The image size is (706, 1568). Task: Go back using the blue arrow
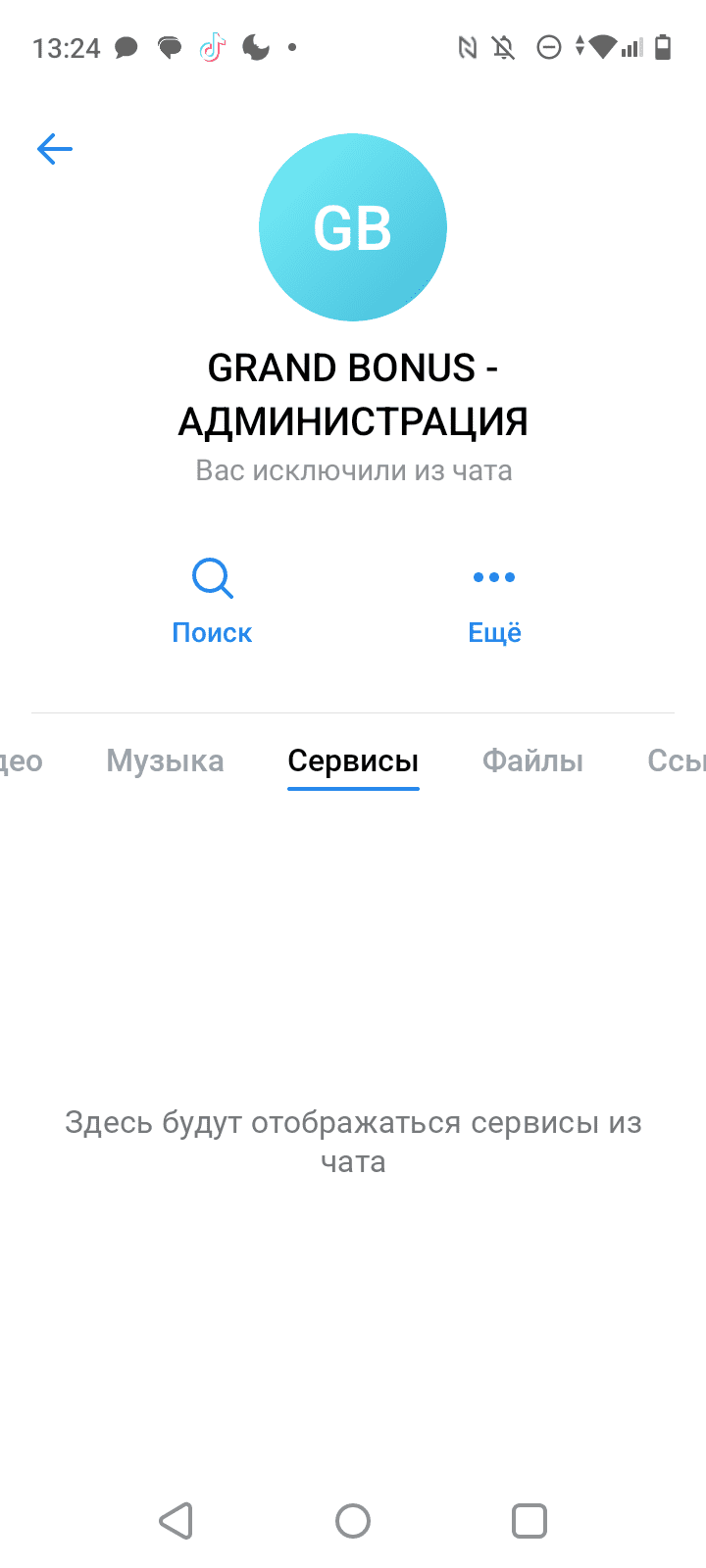(x=55, y=149)
